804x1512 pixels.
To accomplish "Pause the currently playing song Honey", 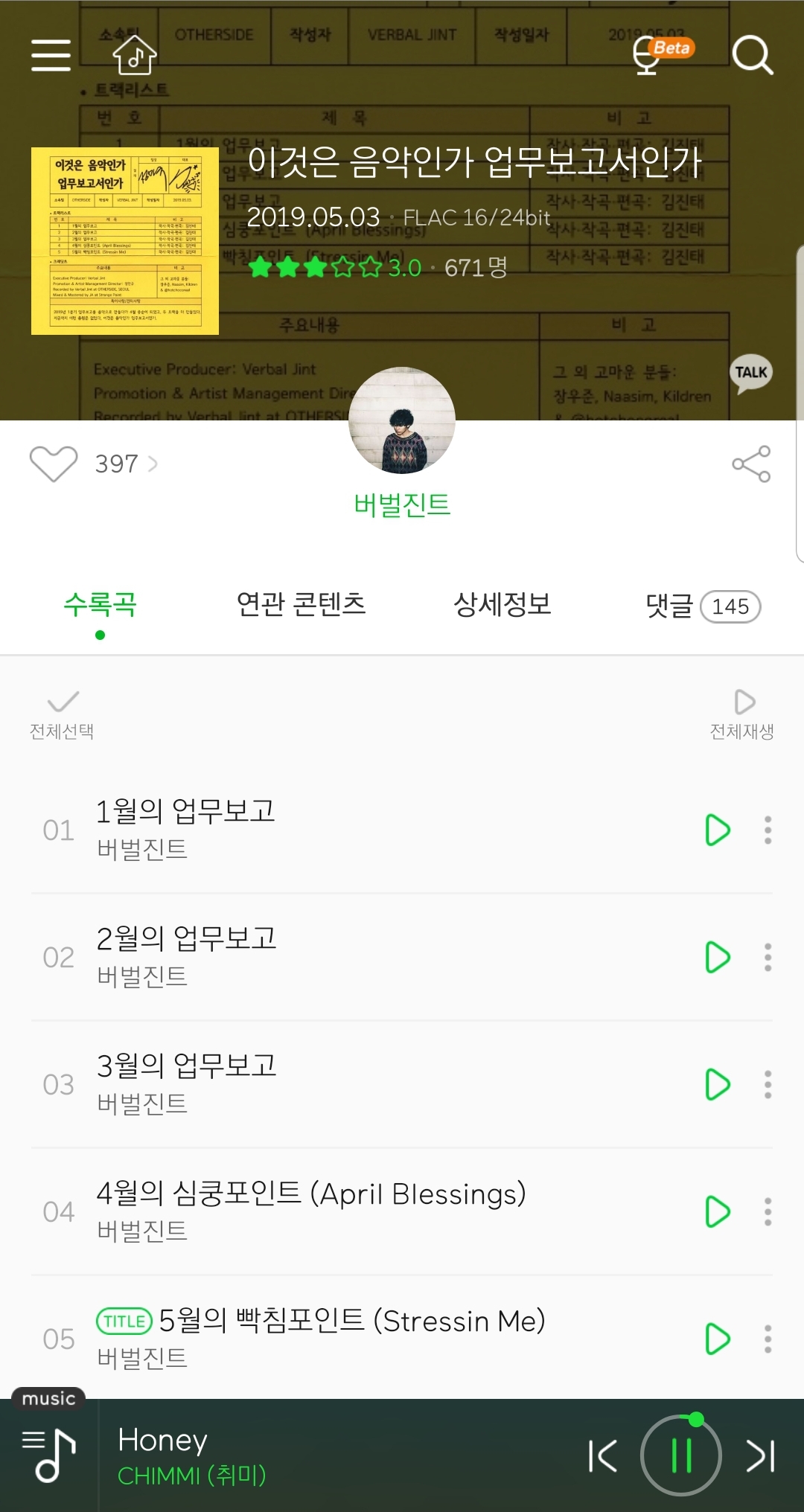I will tap(681, 1455).
